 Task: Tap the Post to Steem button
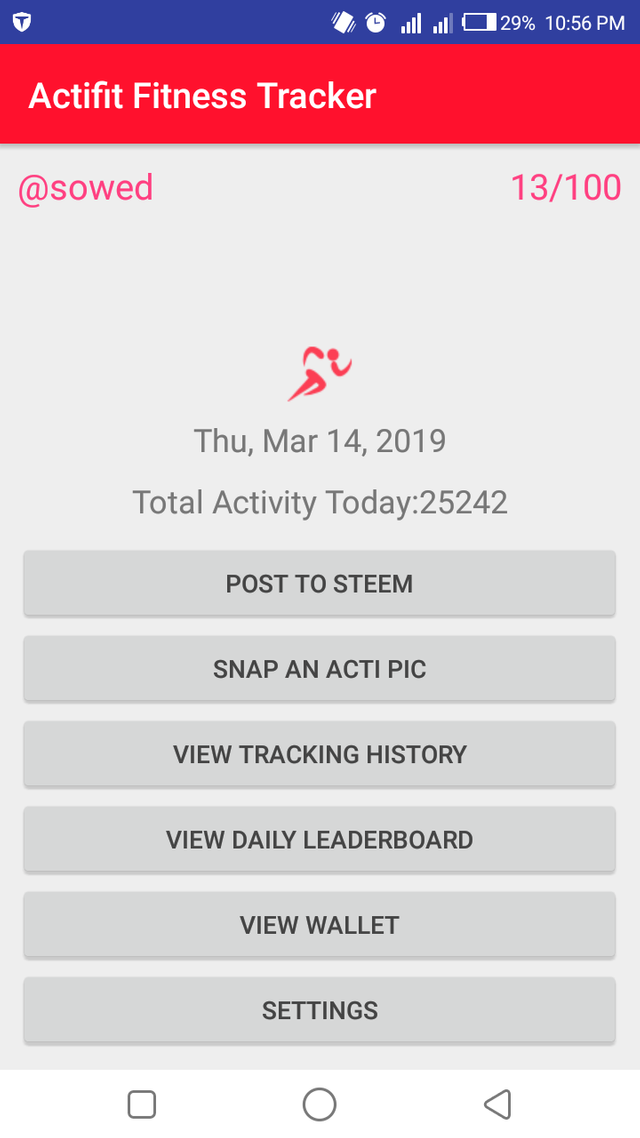(x=319, y=584)
